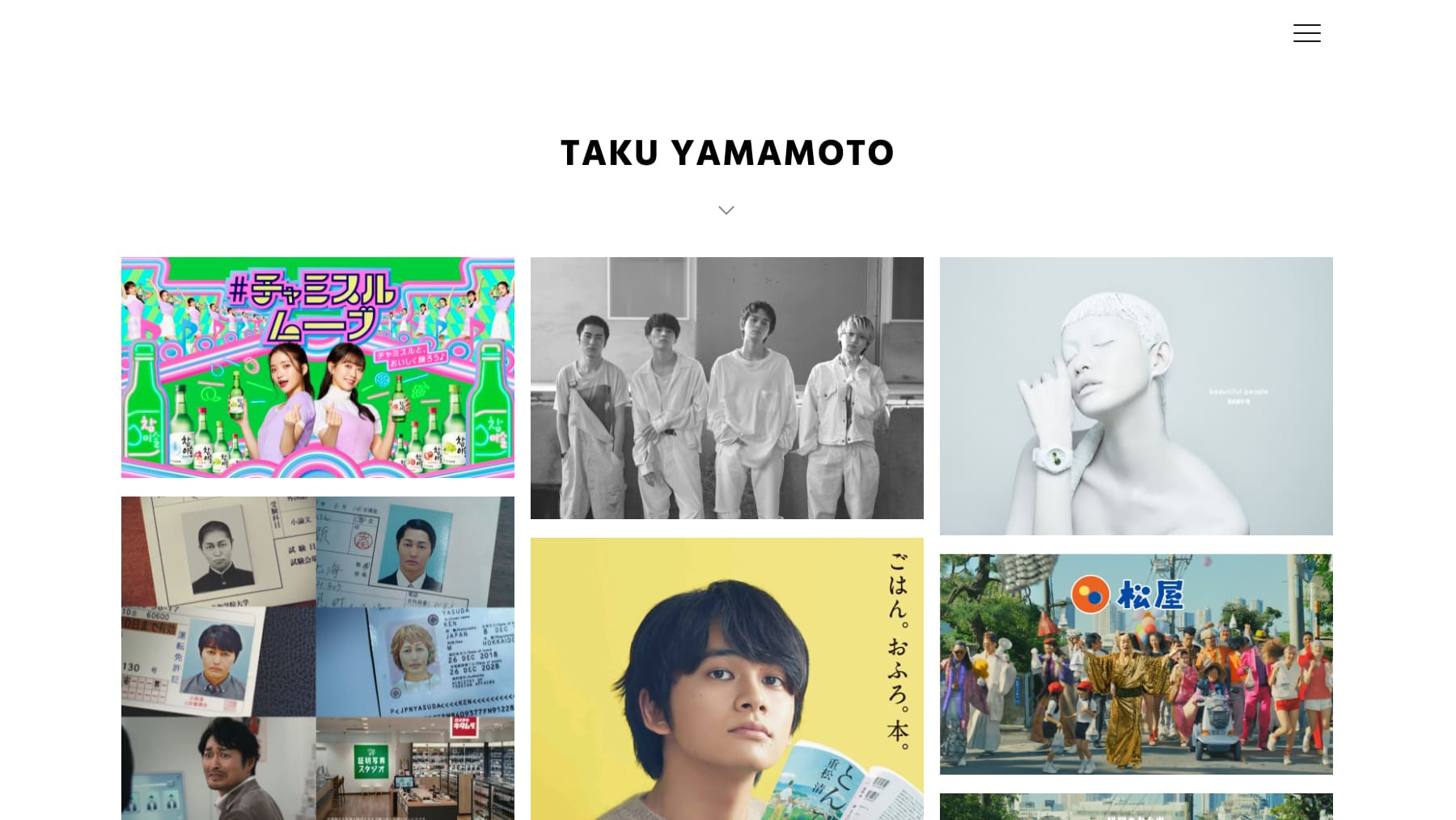1456x820 pixels.
Task: Open the hamburger menu
Action: pos(1306,33)
